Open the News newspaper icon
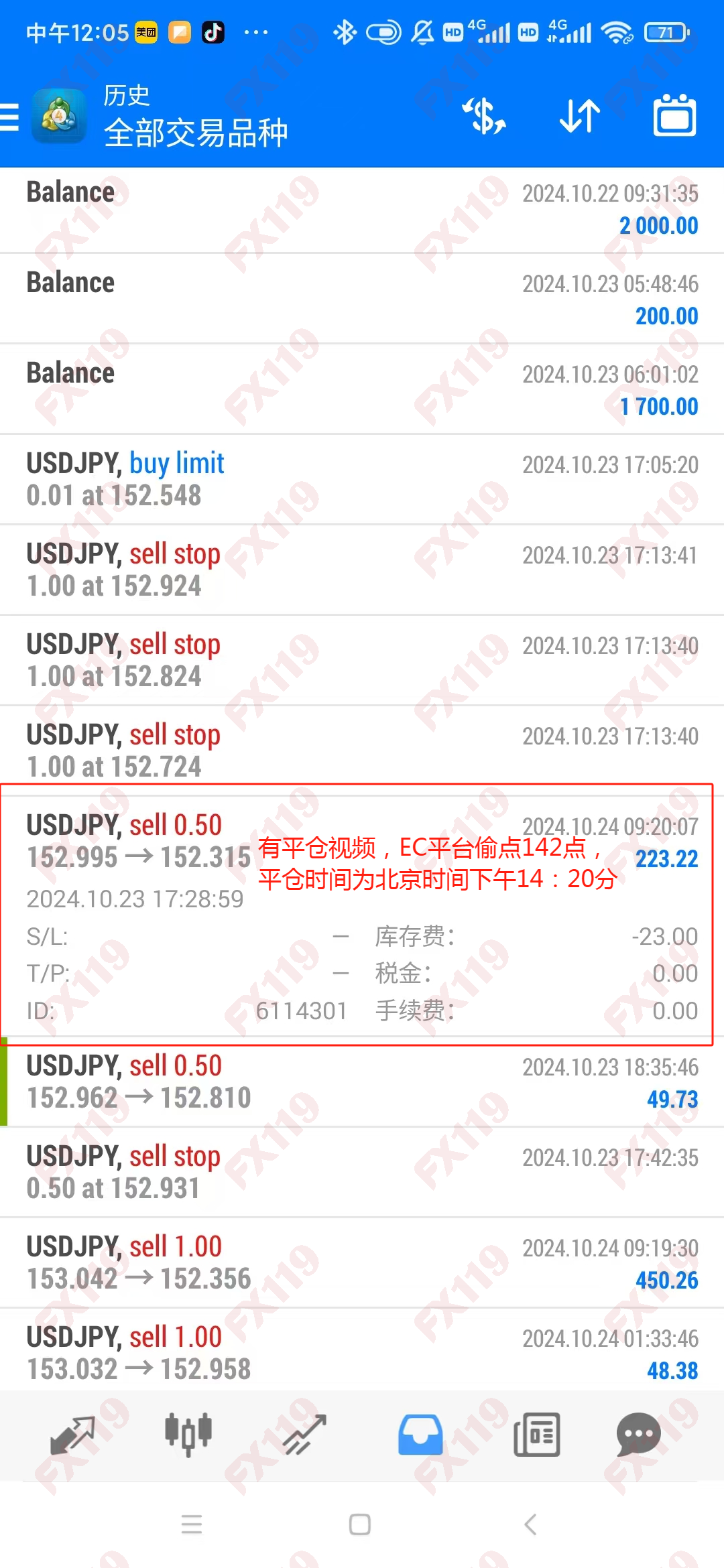The width and height of the screenshot is (724, 1568). [x=536, y=1434]
